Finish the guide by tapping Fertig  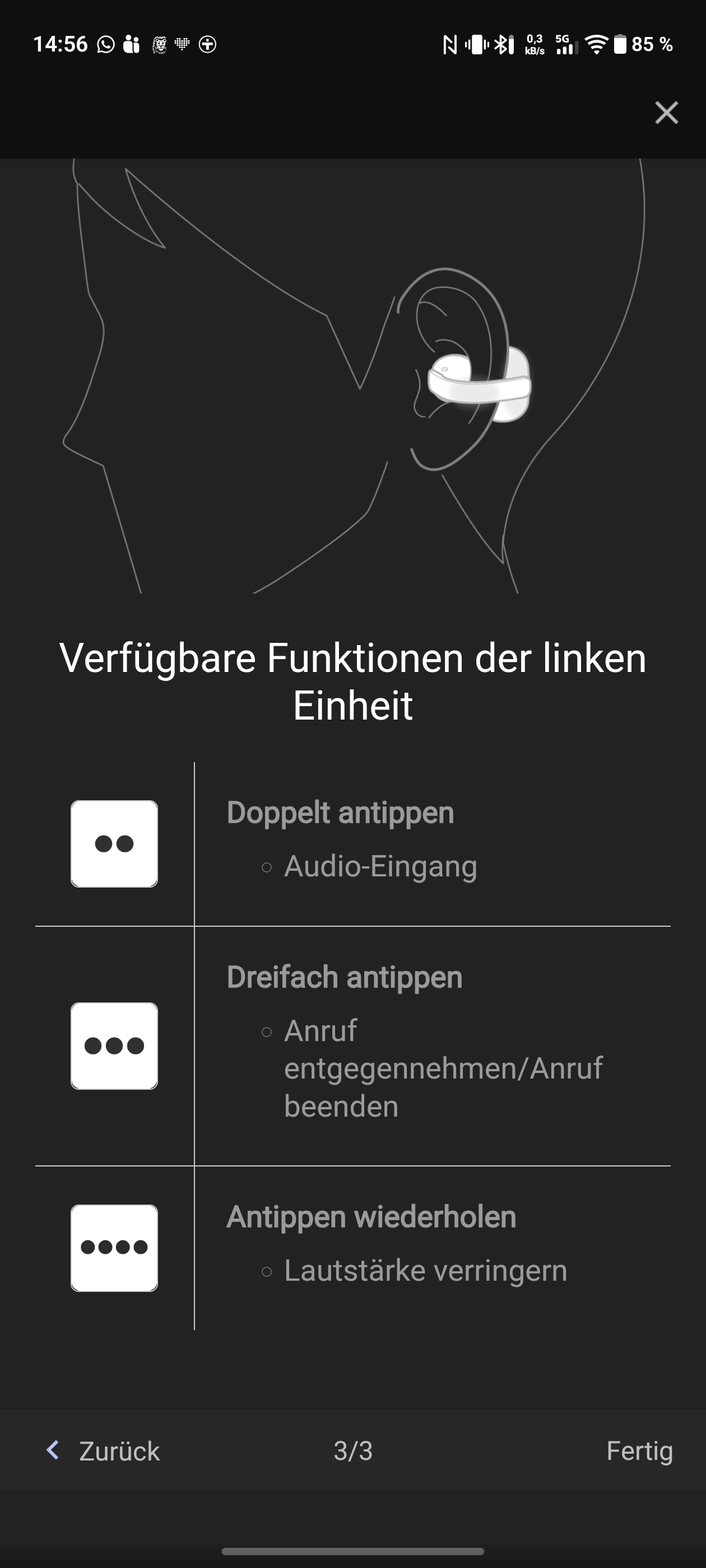tap(639, 1451)
